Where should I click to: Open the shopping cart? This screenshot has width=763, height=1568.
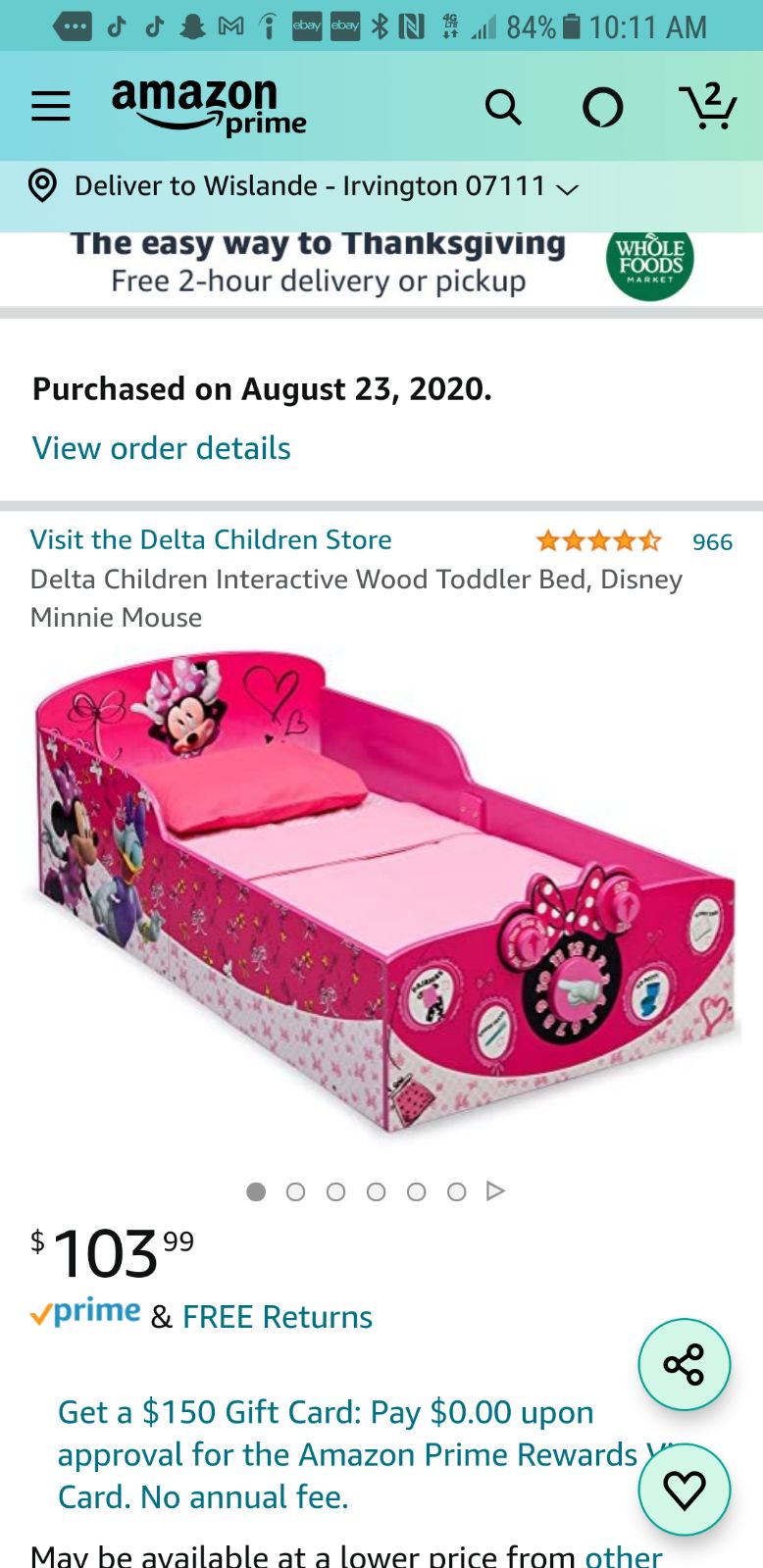point(708,106)
